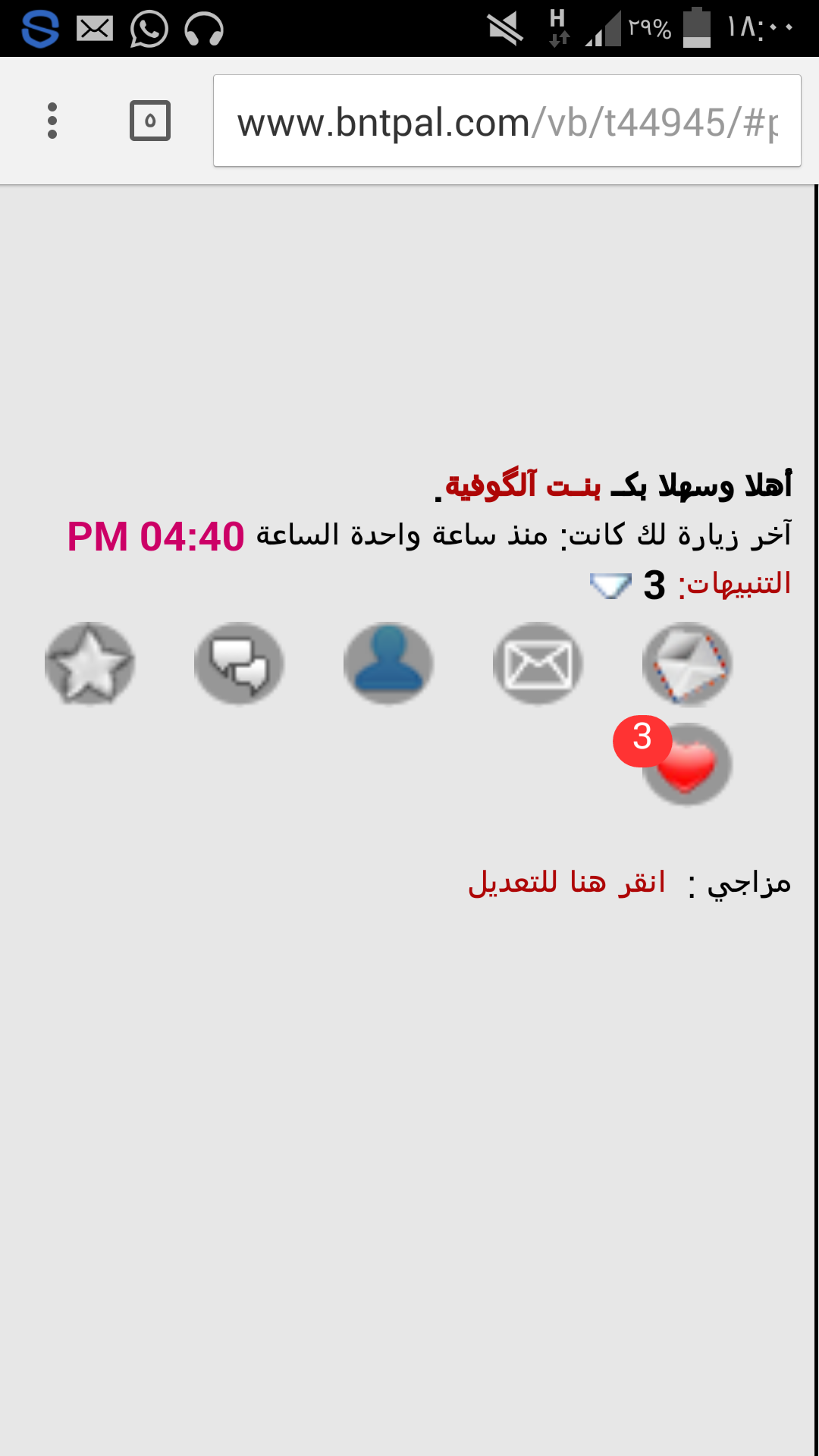The height and width of the screenshot is (1456, 819).
Task: Open the browser overflow menu
Action: point(52,121)
